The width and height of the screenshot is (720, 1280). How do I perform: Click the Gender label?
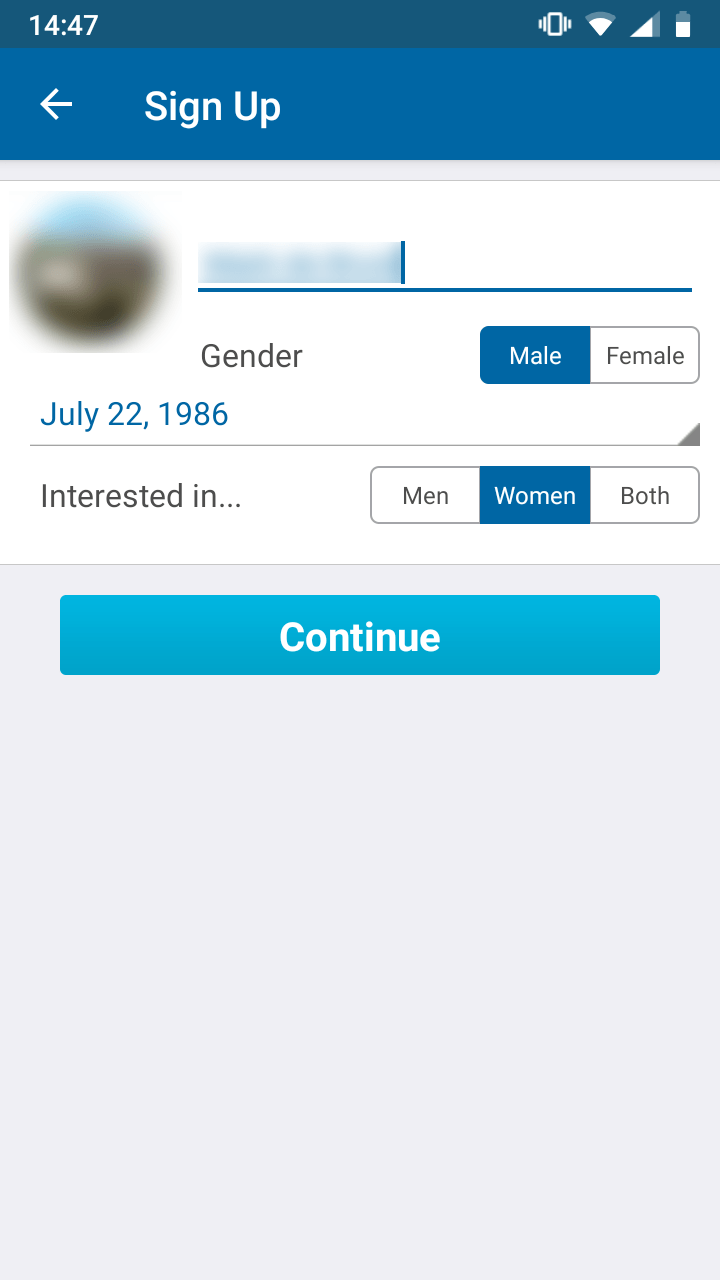(251, 355)
